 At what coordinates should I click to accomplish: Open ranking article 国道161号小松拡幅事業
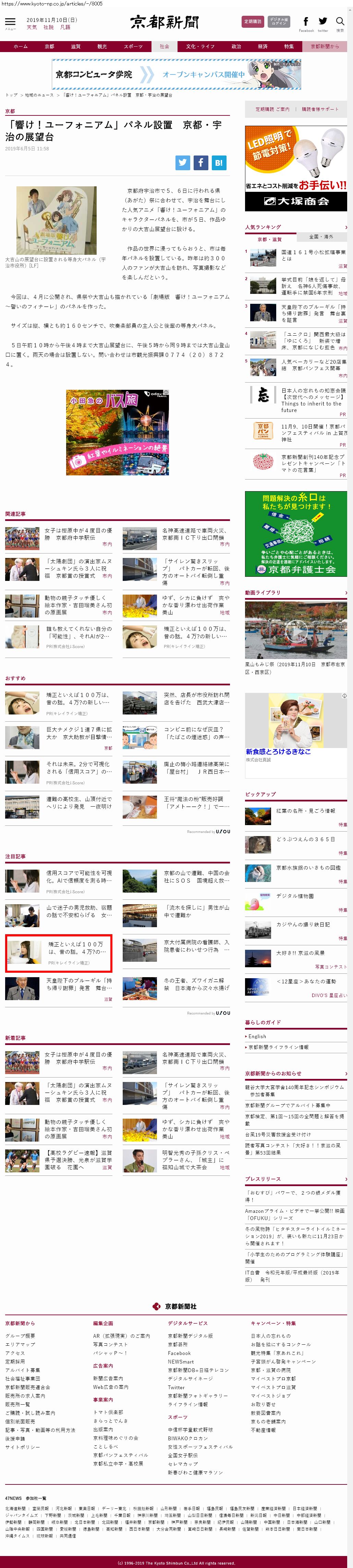[x=313, y=254]
